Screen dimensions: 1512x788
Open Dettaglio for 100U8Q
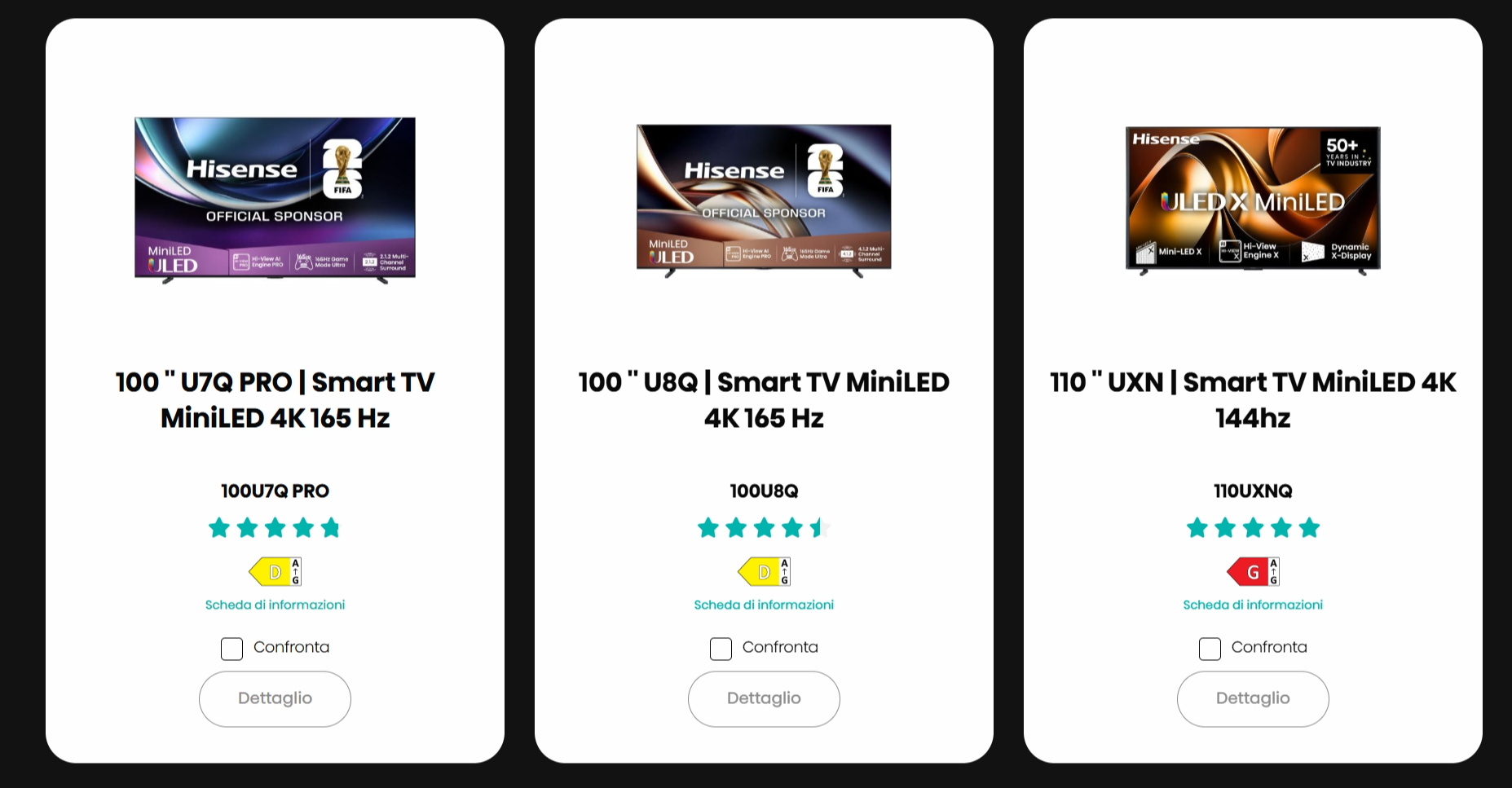coord(764,698)
